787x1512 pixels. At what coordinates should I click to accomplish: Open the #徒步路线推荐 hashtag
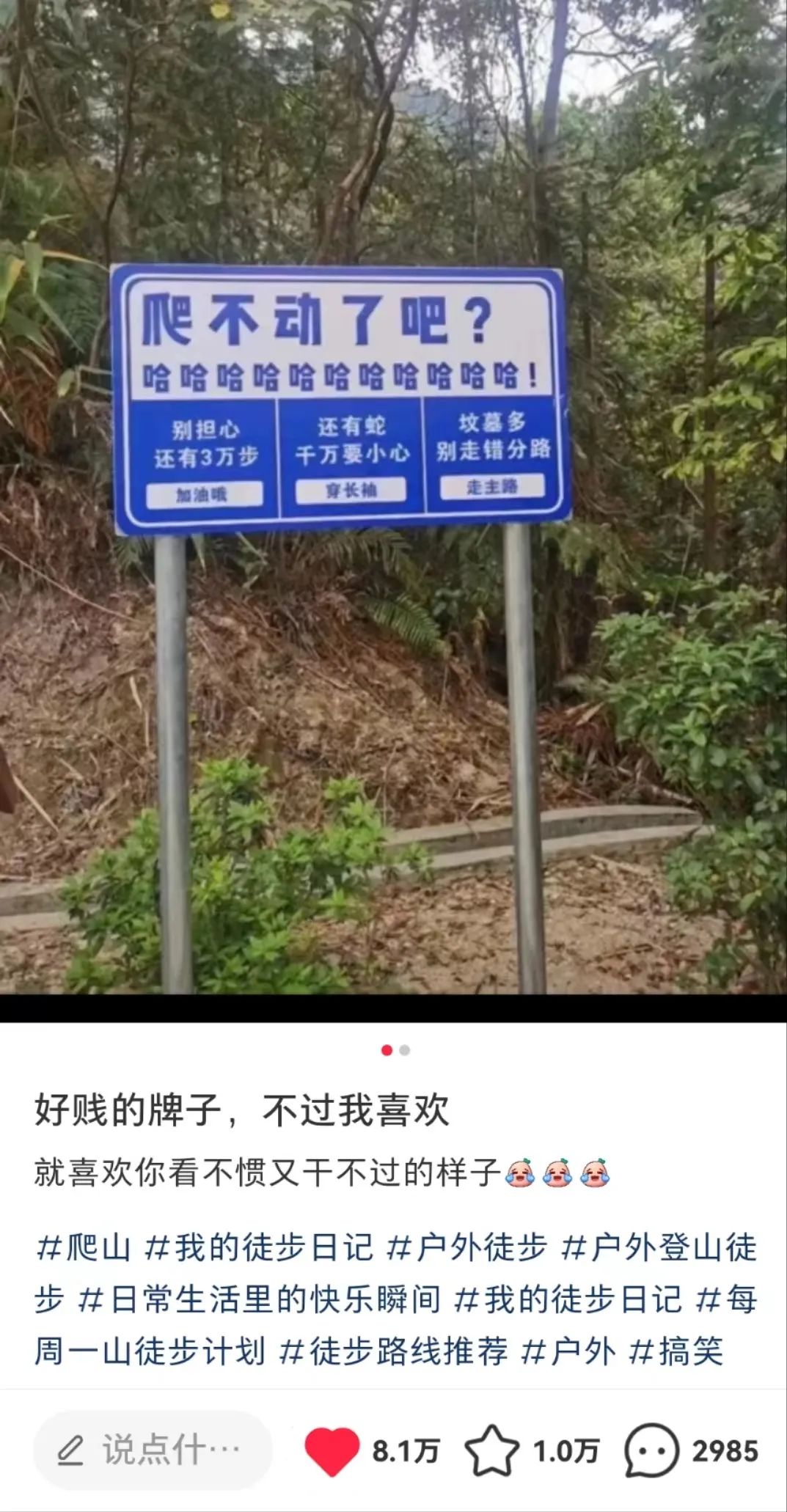(393, 1351)
